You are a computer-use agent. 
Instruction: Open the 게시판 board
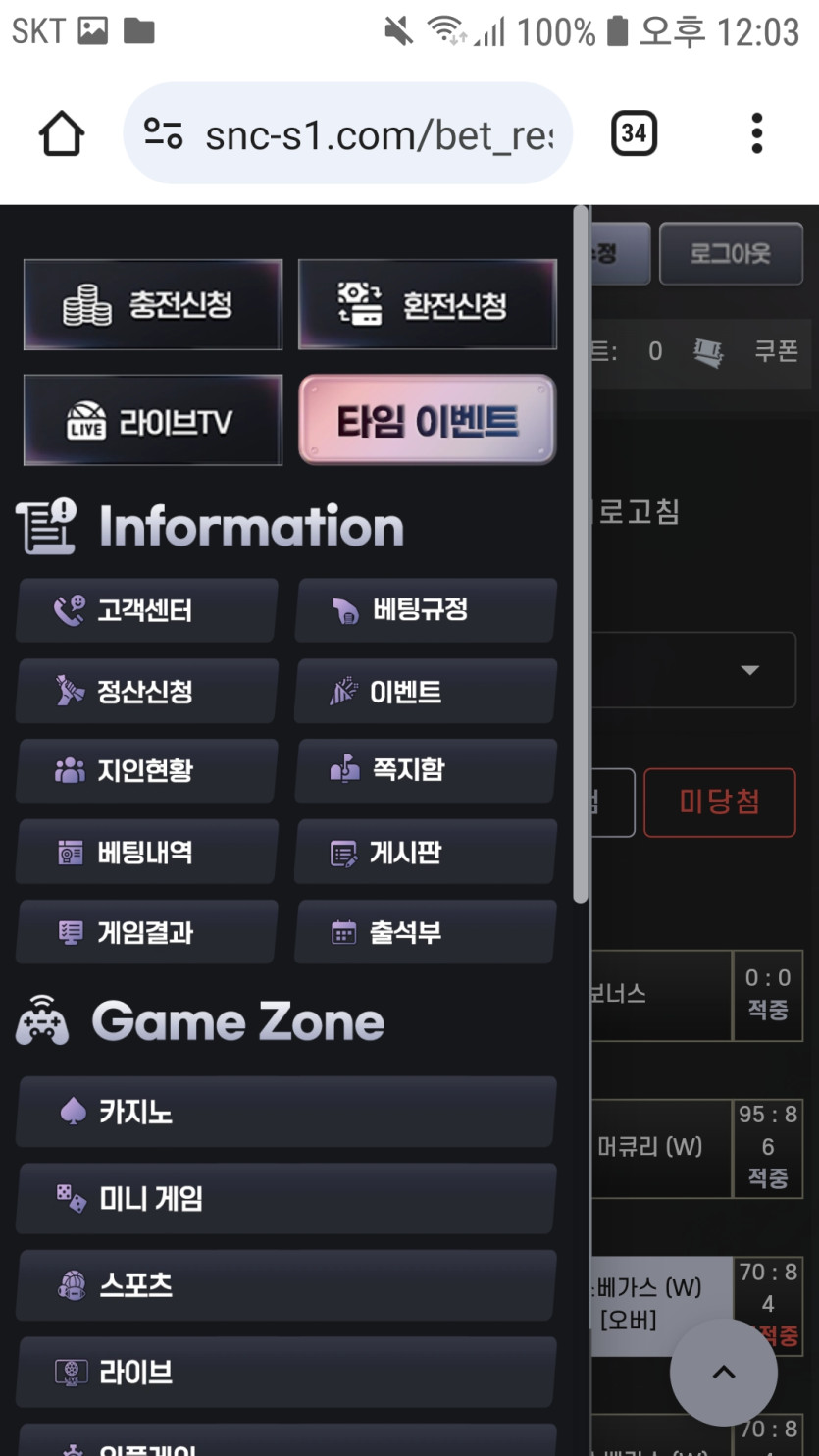pyautogui.click(x=426, y=853)
